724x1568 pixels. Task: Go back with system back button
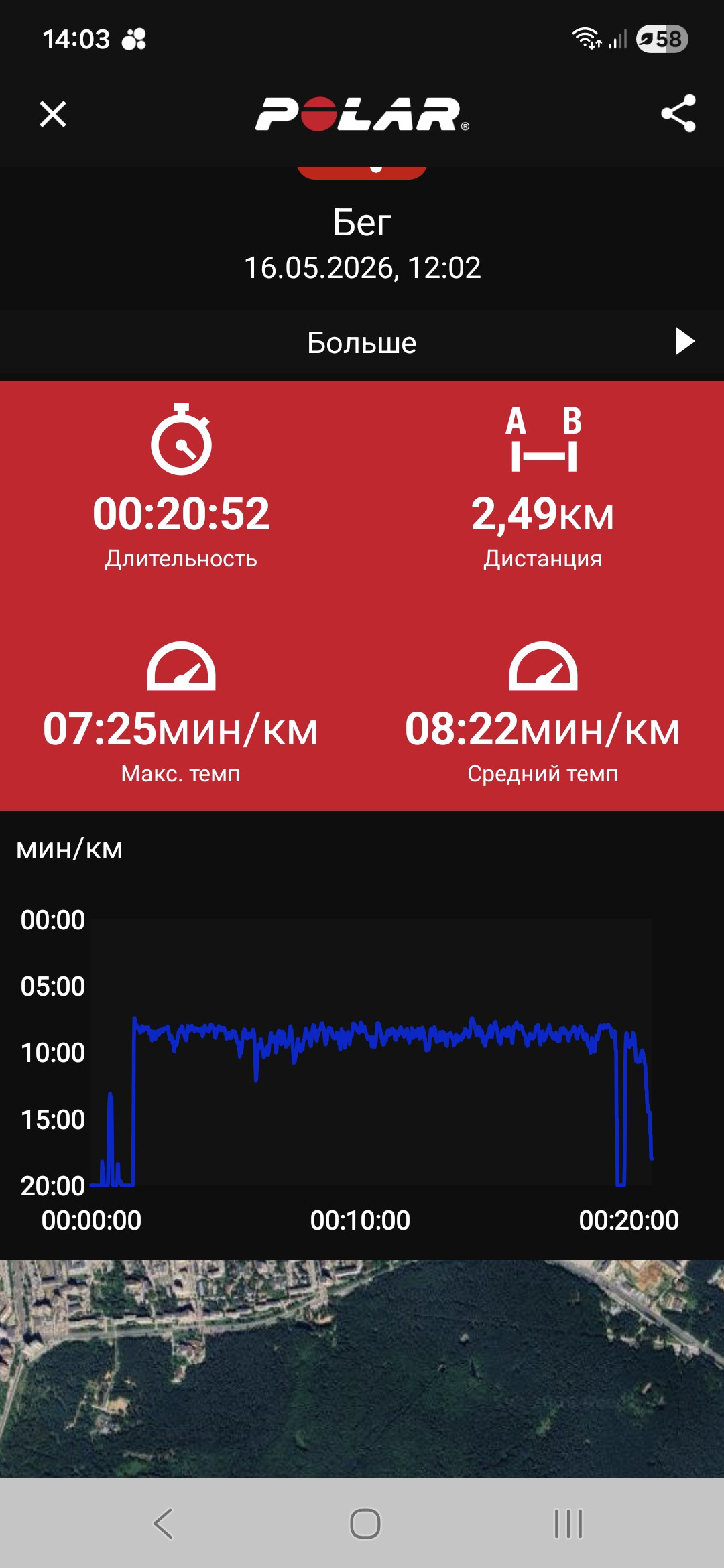[x=163, y=1523]
